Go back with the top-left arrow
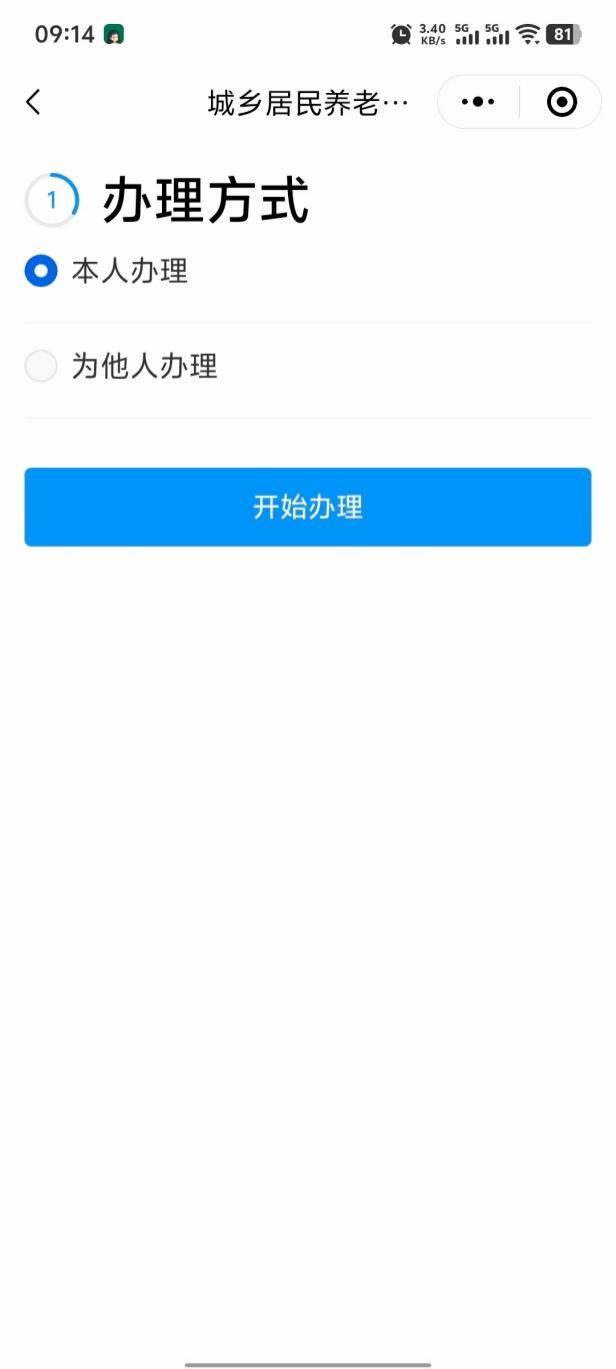 click(33, 102)
